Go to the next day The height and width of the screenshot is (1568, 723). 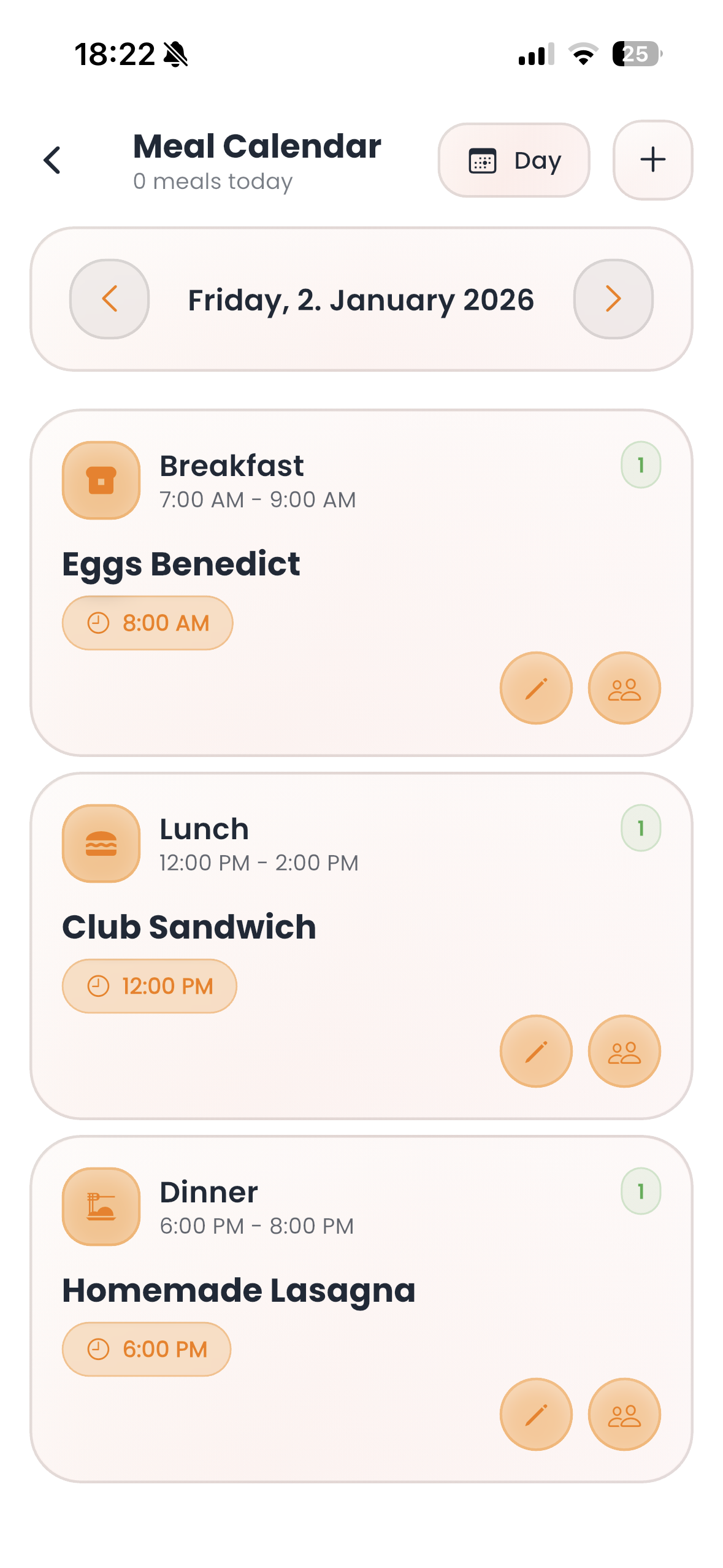(x=613, y=299)
